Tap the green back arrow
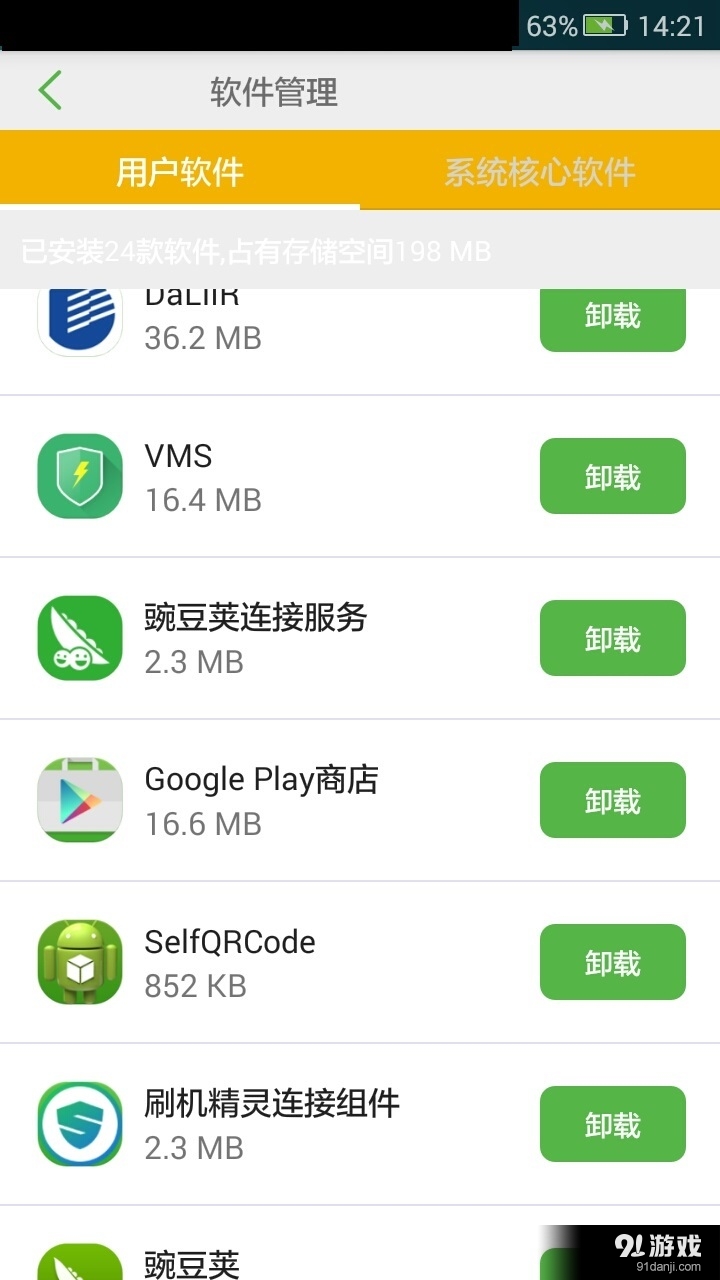Screen dimensions: 720x1280 coord(50,90)
